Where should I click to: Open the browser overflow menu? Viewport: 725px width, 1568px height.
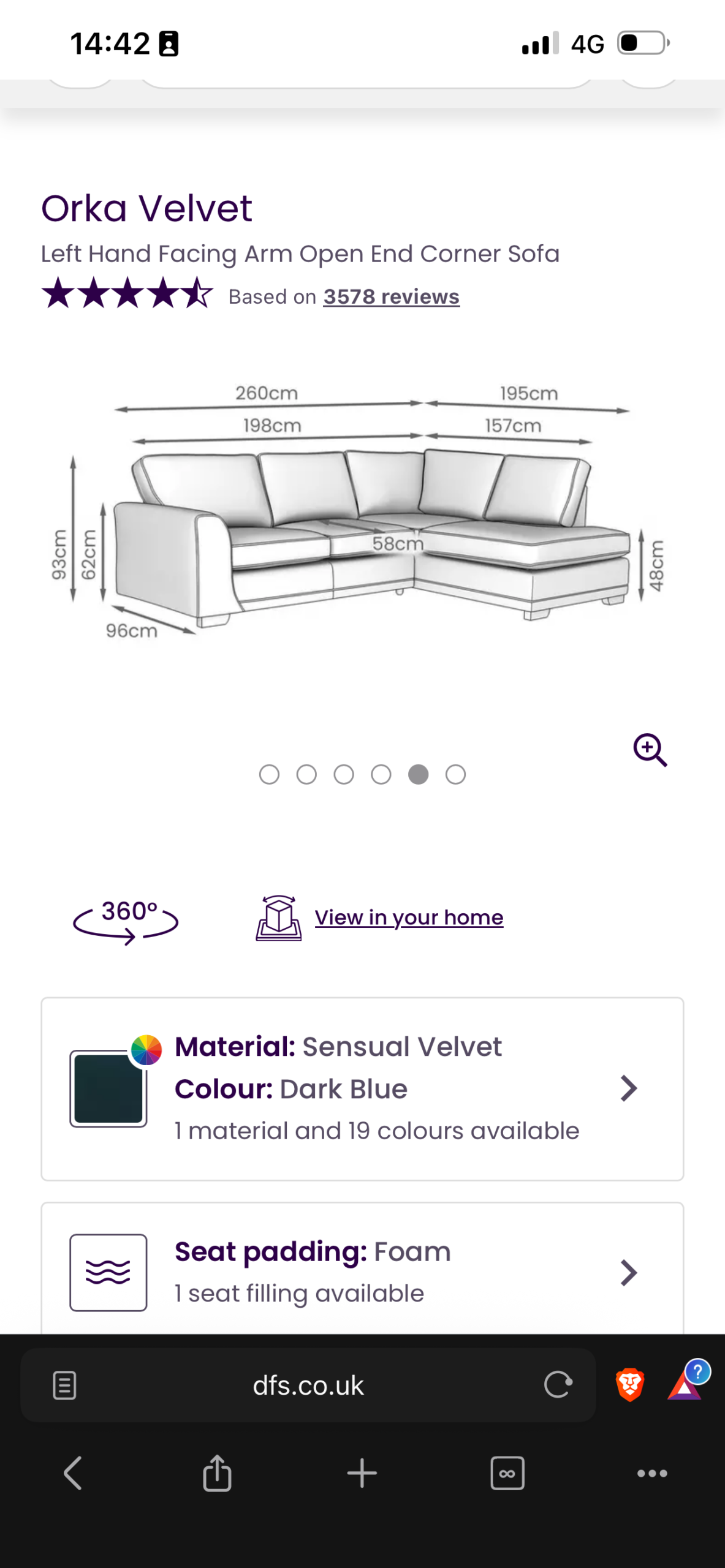pyautogui.click(x=652, y=1473)
